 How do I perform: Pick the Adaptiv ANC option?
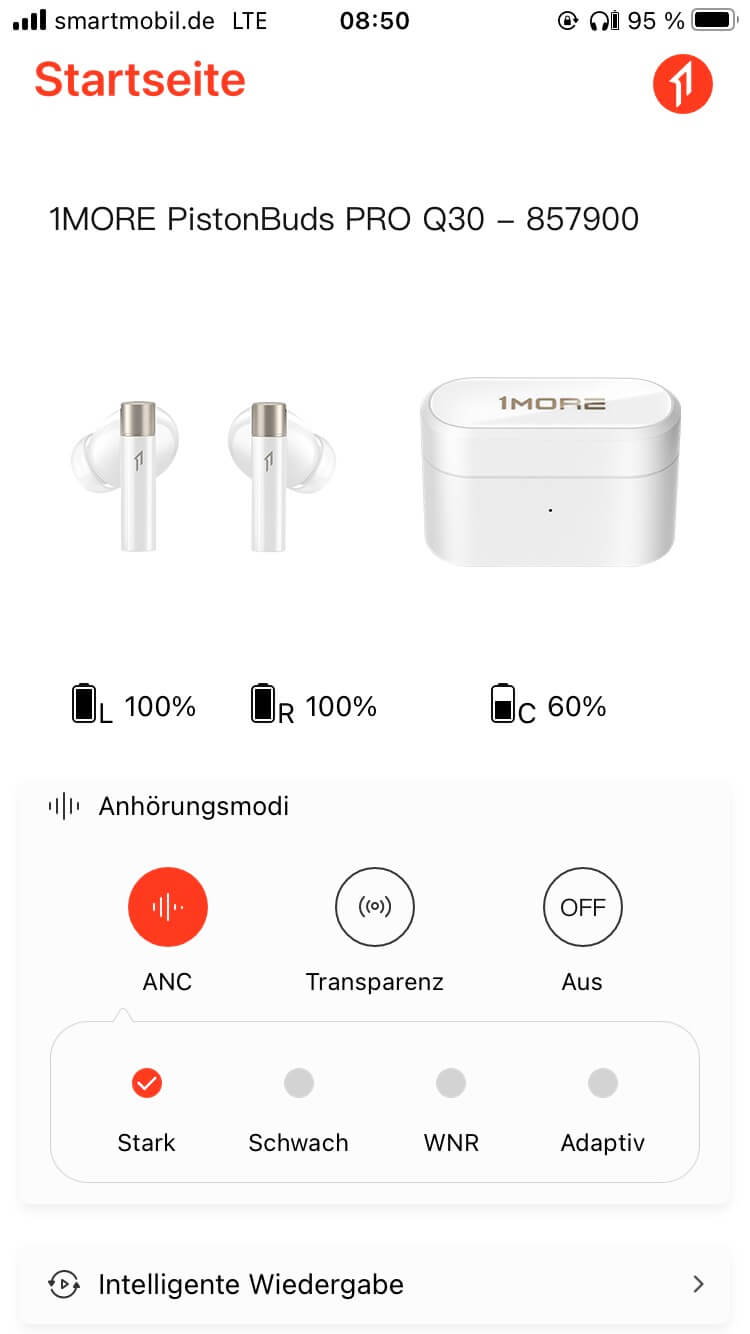point(602,1083)
